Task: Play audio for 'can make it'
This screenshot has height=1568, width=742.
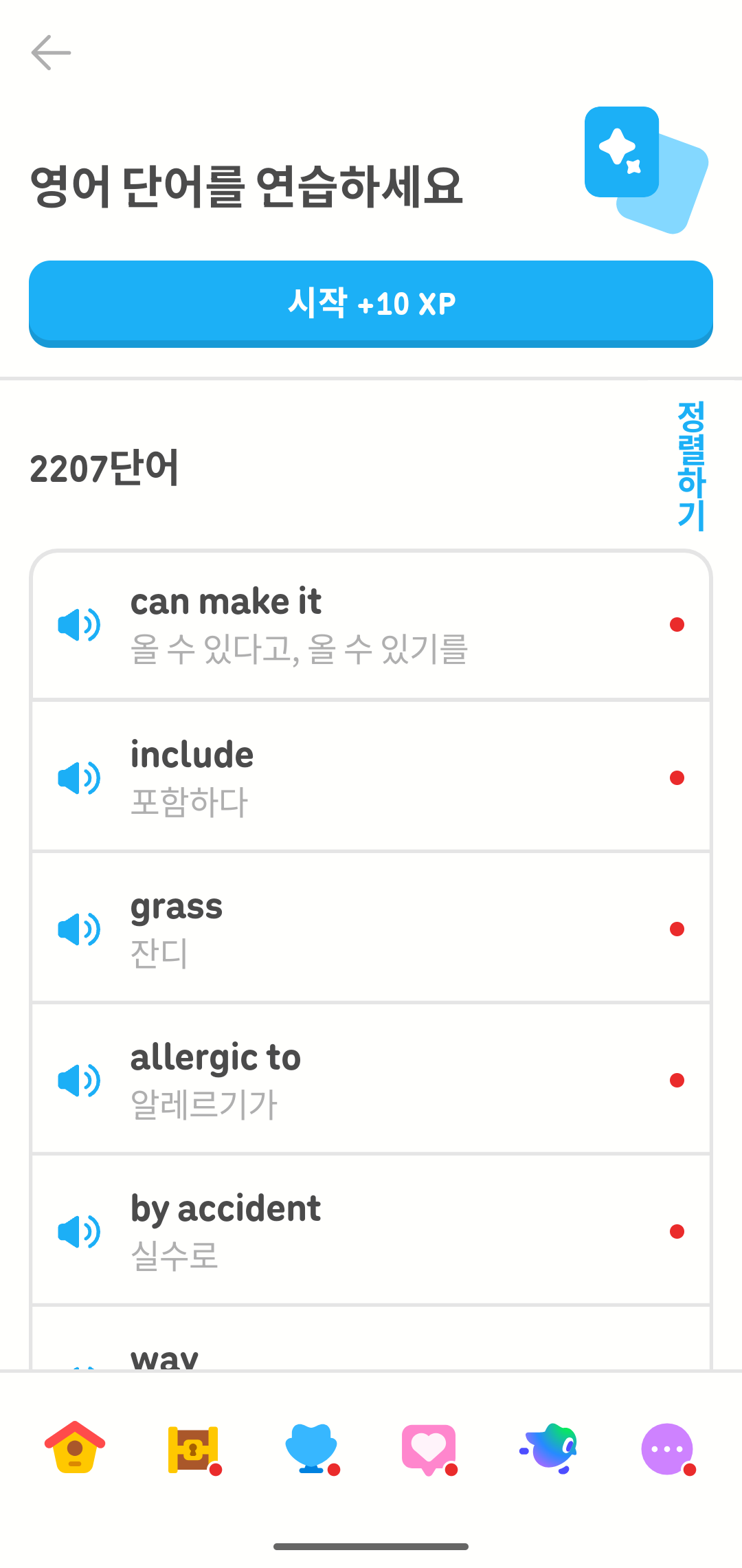Action: 79,625
